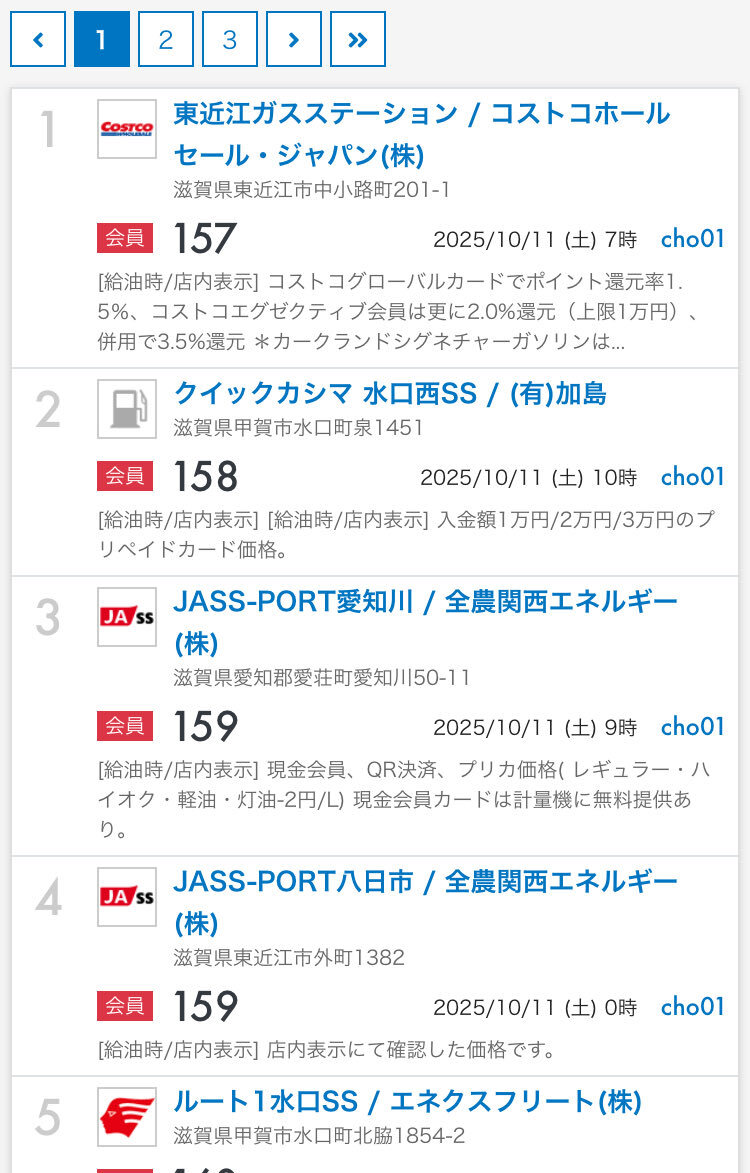The image size is (750, 1173).
Task: Go to the next page arrow
Action: coord(293,40)
